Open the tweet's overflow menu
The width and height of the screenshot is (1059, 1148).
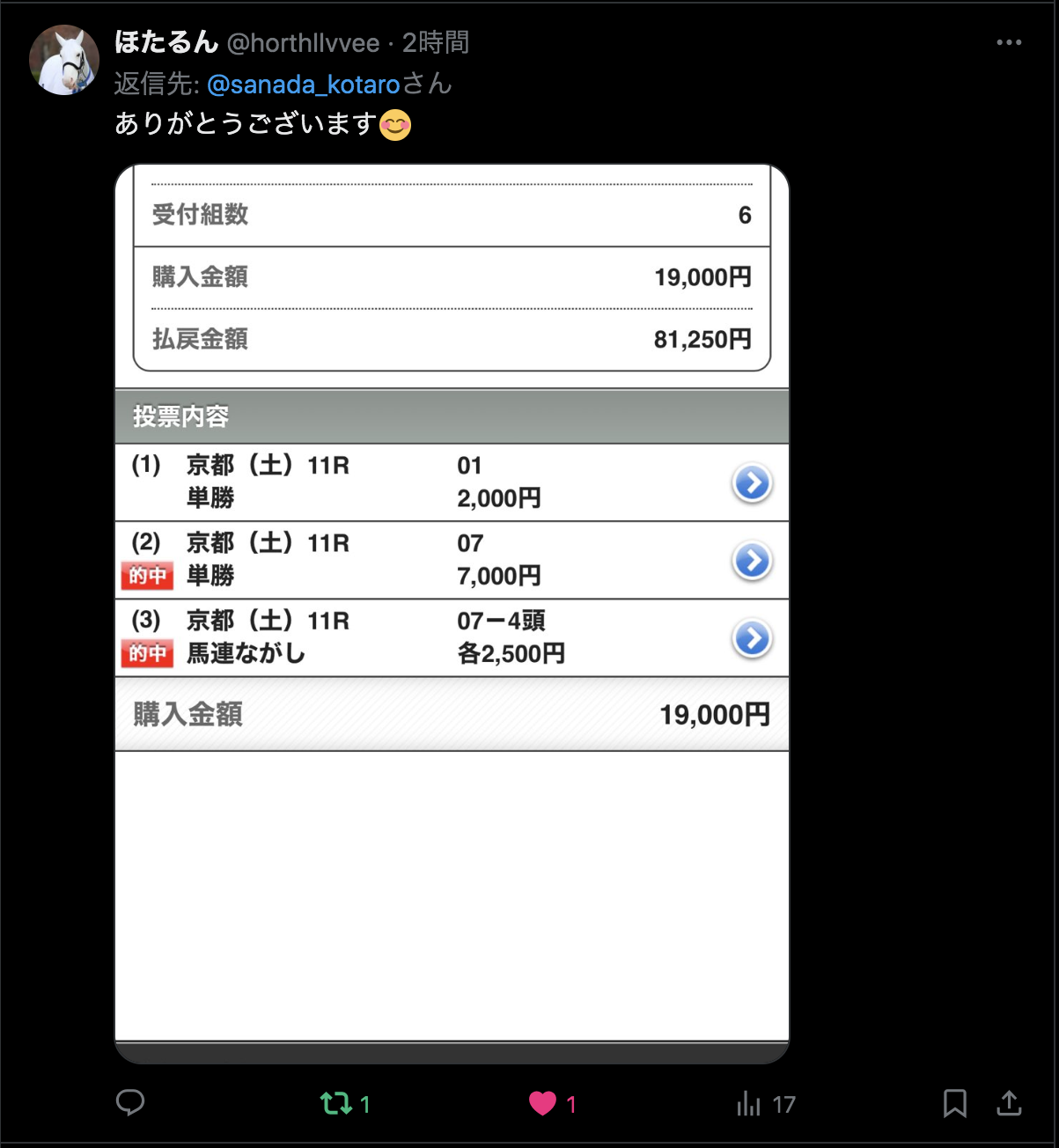point(1009,42)
